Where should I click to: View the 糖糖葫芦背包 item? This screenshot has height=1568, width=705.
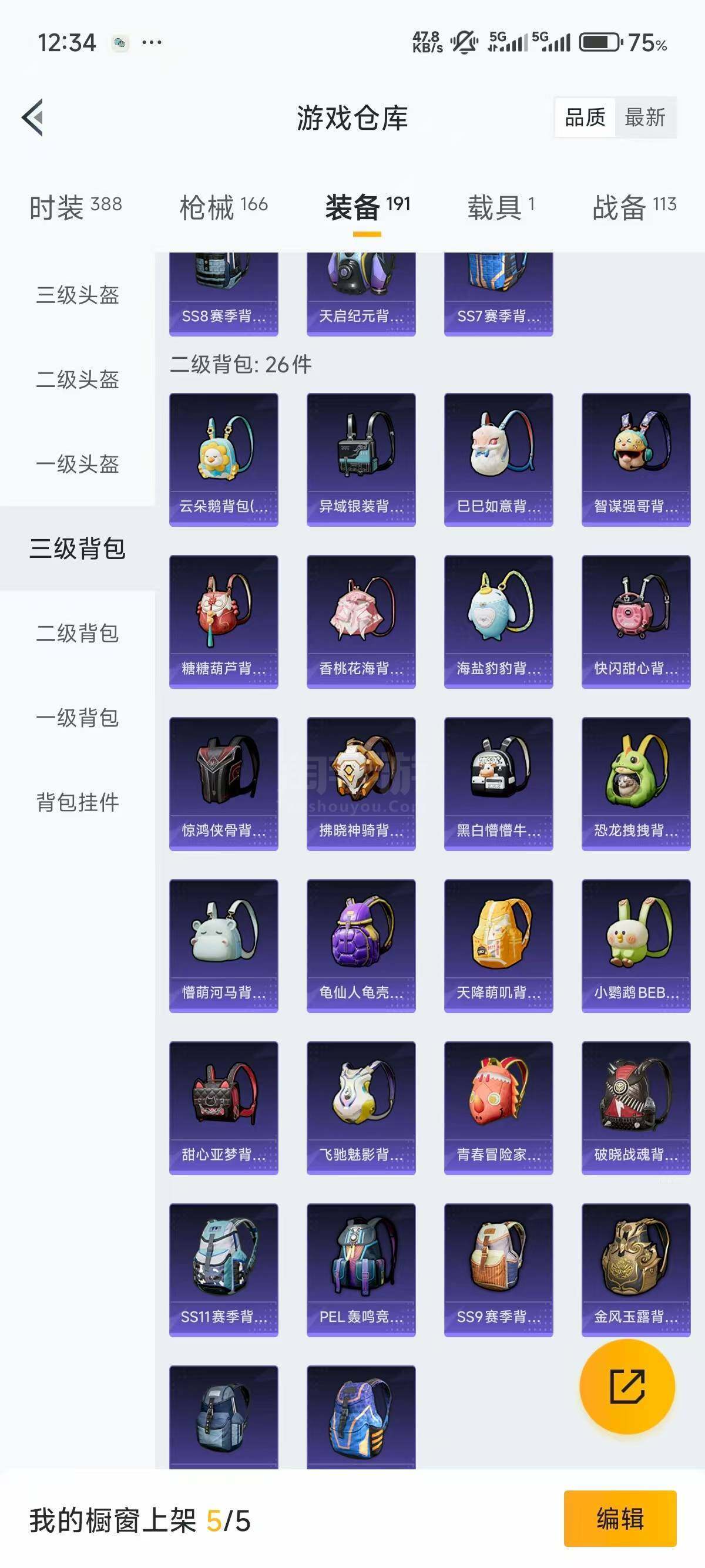pos(223,621)
